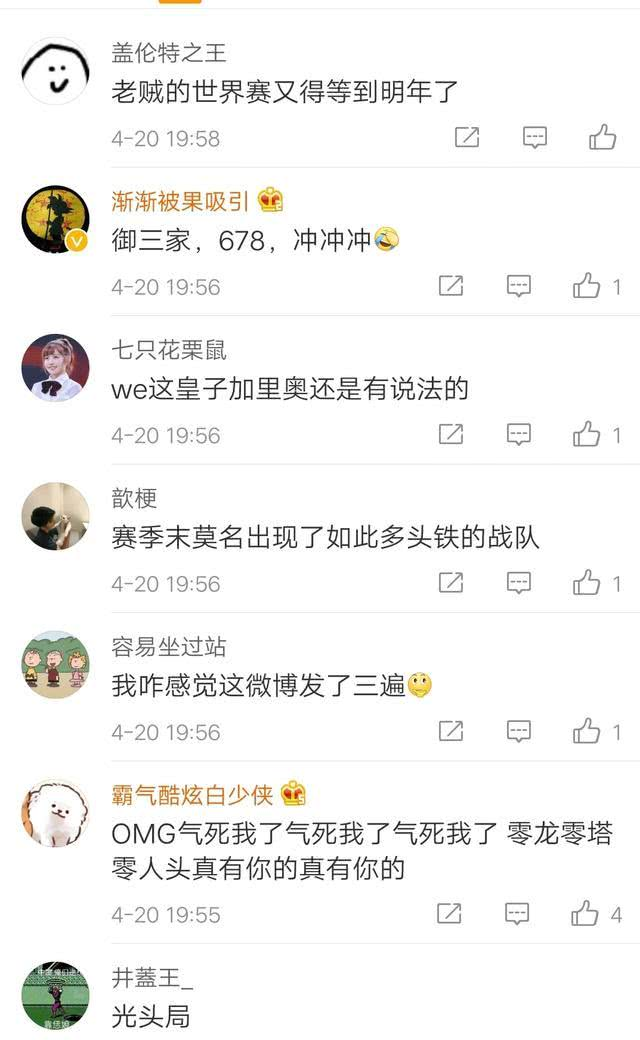Image resolution: width=640 pixels, height=1040 pixels.
Task: Reply to 盖伦特之王's comment
Action: (535, 138)
